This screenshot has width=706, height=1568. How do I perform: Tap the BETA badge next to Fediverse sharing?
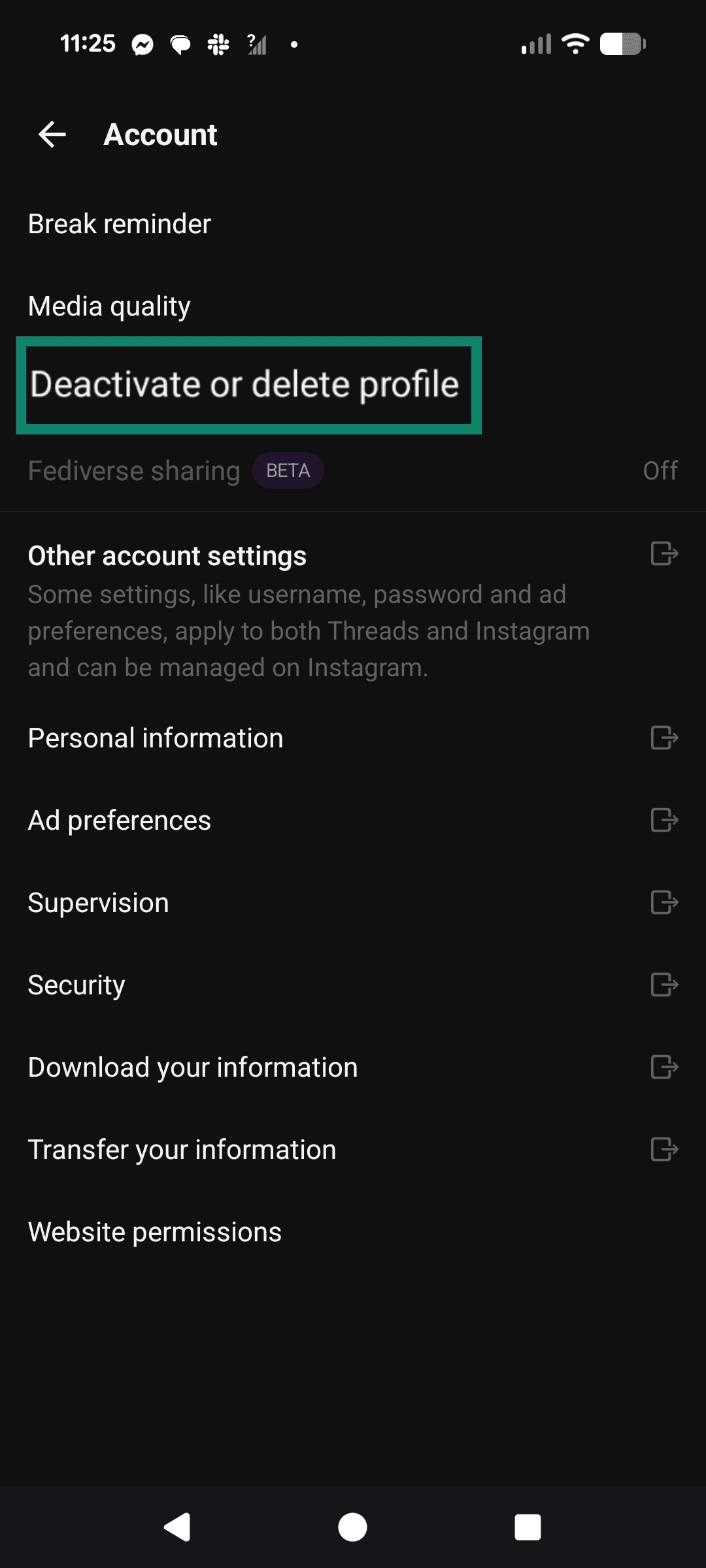(x=288, y=470)
